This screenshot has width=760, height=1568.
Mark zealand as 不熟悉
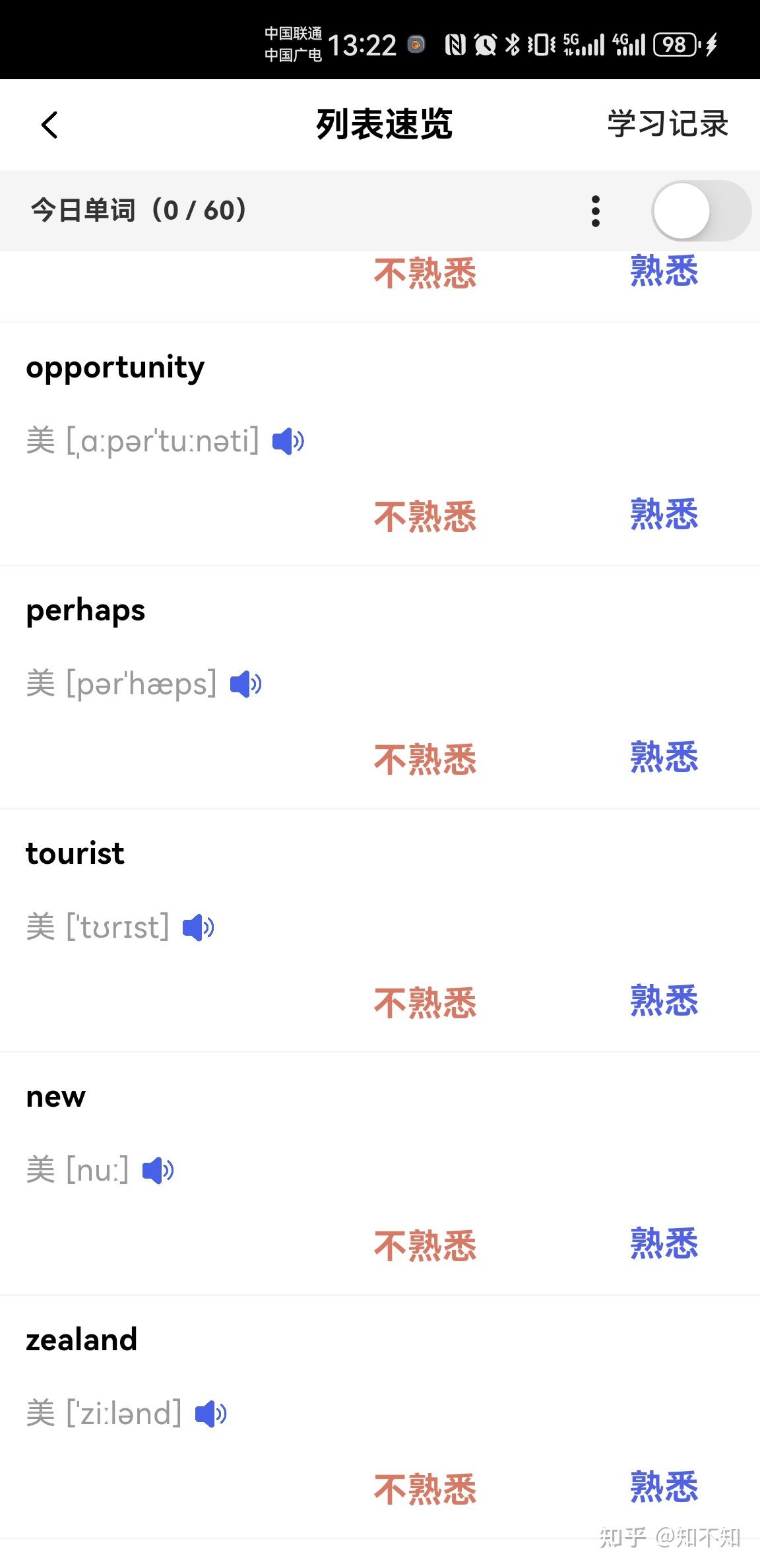(x=425, y=1489)
